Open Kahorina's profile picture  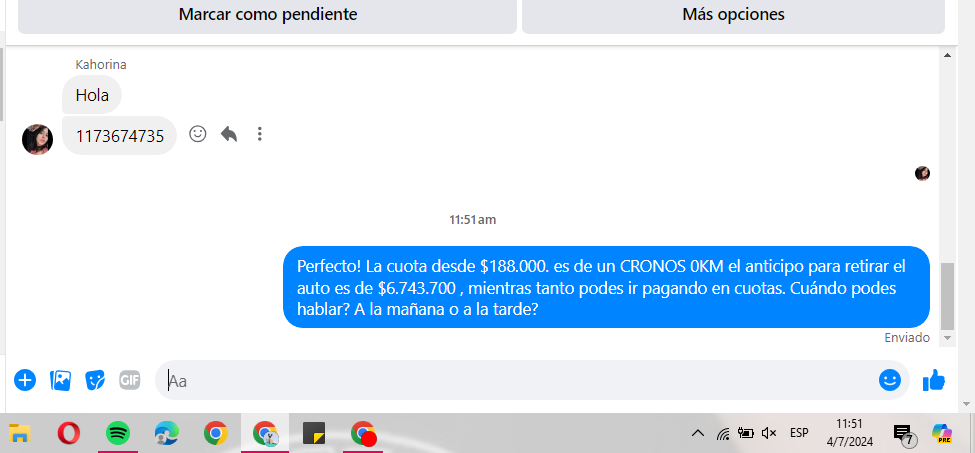37,139
